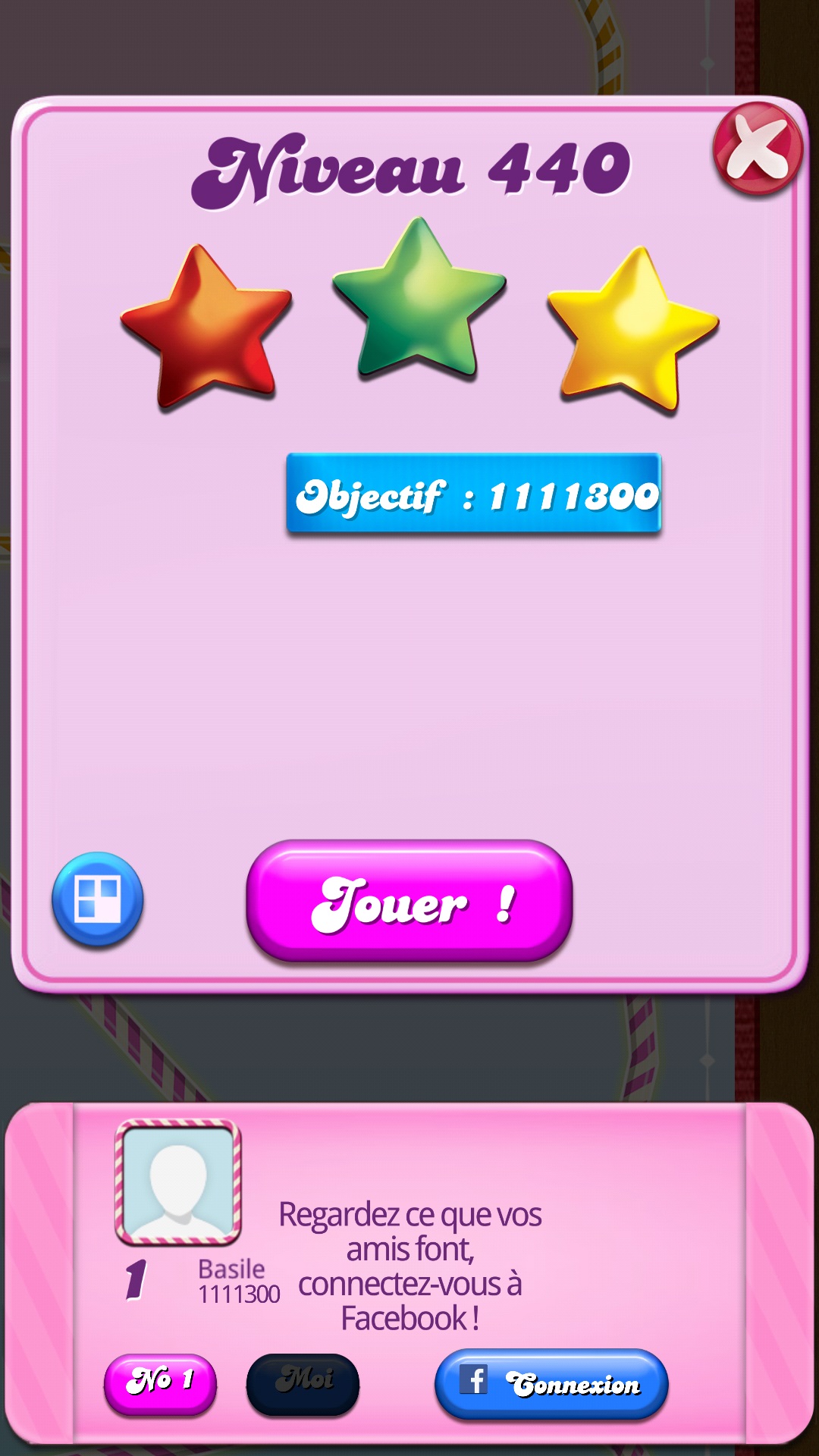Screen dimensions: 819x1456
Task: Open the blue grid icon button
Action: (98, 899)
